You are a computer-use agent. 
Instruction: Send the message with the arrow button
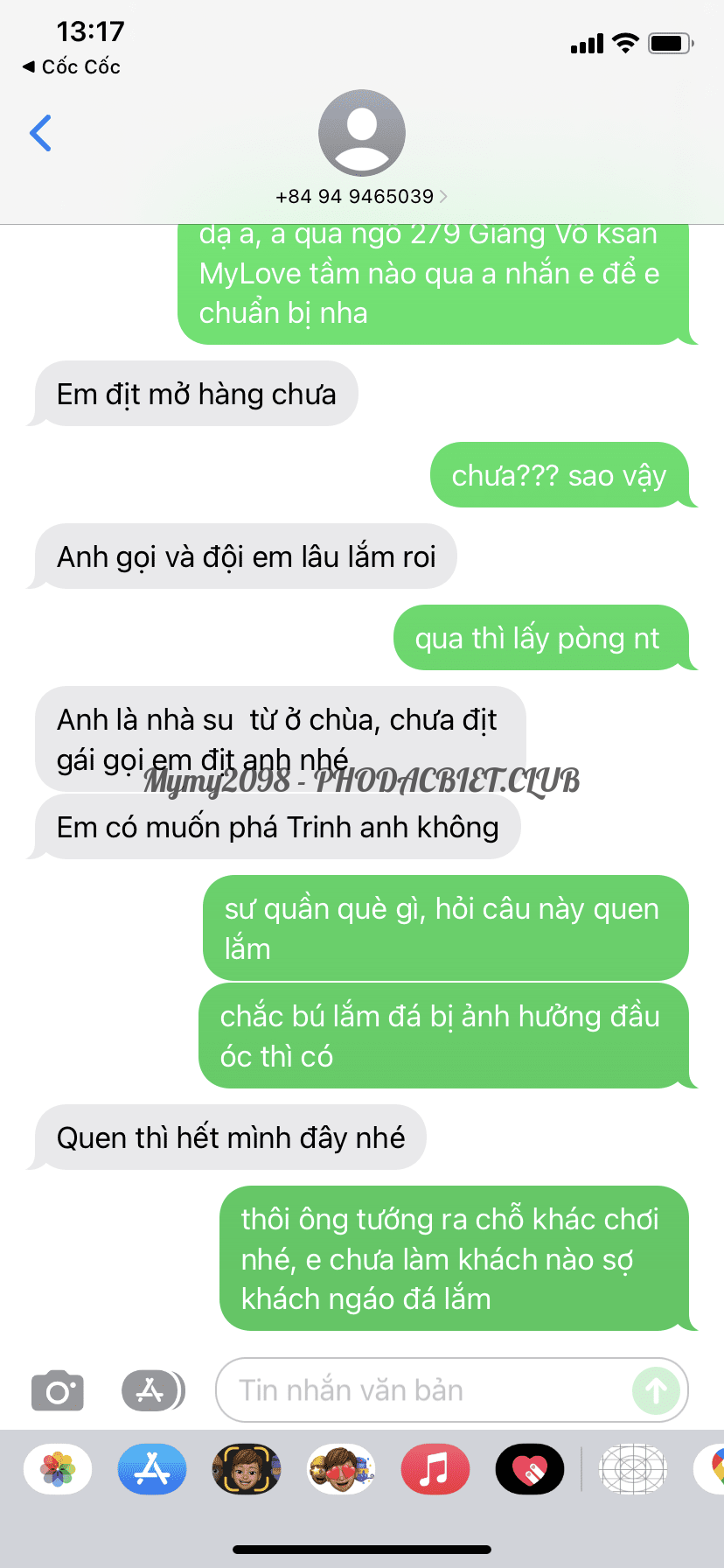pyautogui.click(x=656, y=1390)
